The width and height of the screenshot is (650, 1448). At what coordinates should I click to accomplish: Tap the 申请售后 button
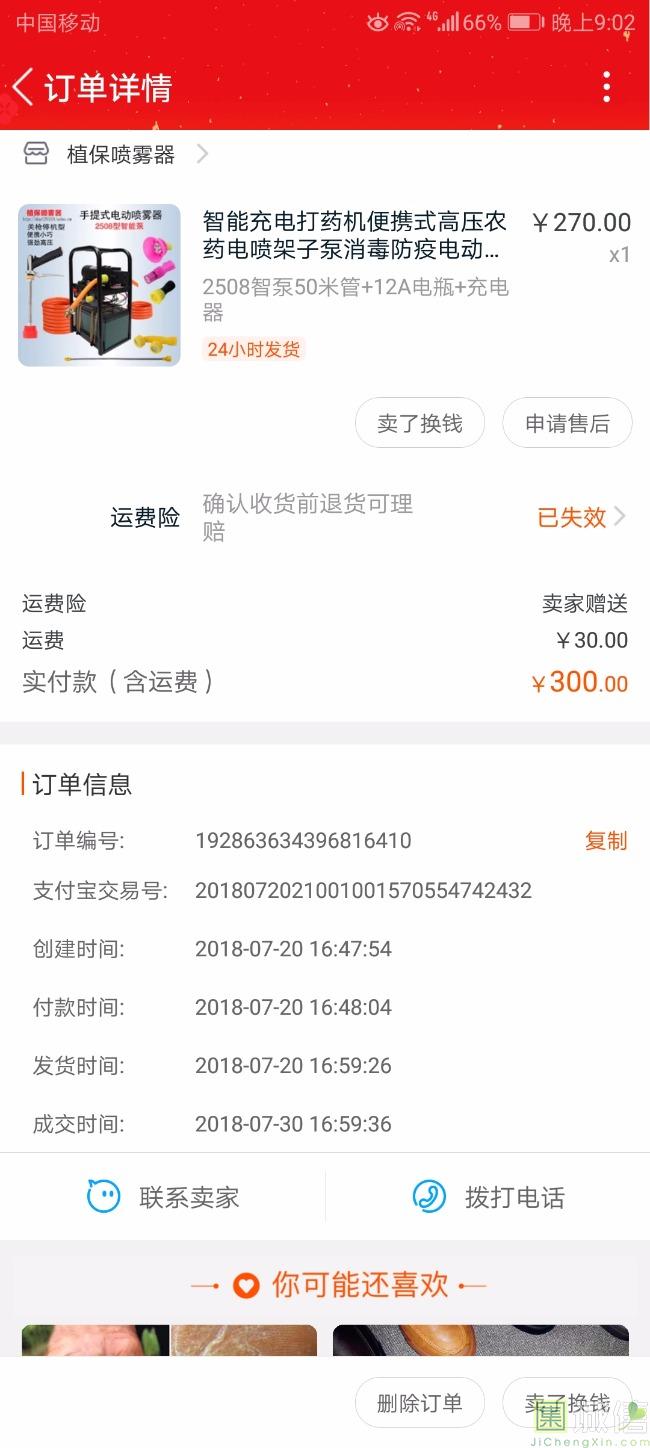tap(567, 424)
